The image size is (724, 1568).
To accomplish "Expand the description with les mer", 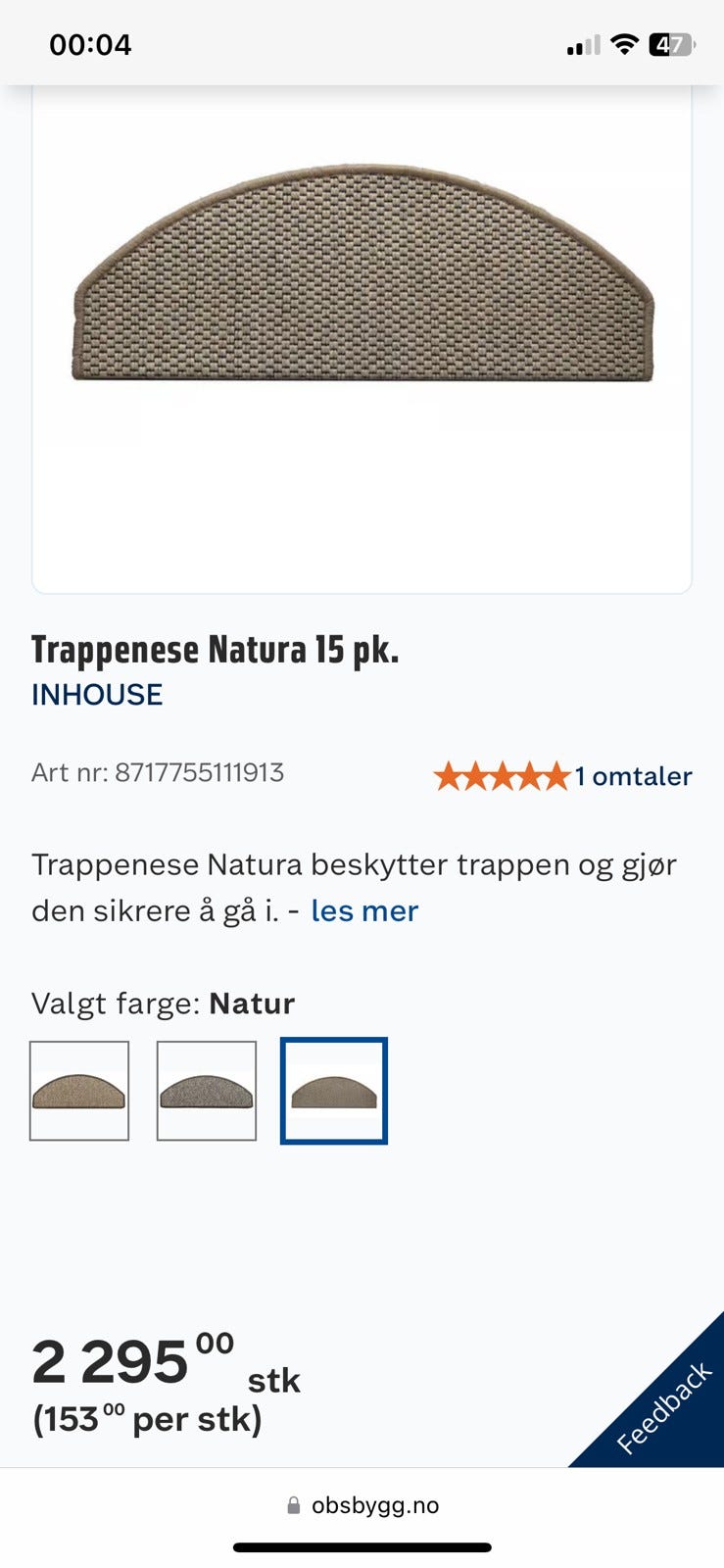I will pos(363,910).
